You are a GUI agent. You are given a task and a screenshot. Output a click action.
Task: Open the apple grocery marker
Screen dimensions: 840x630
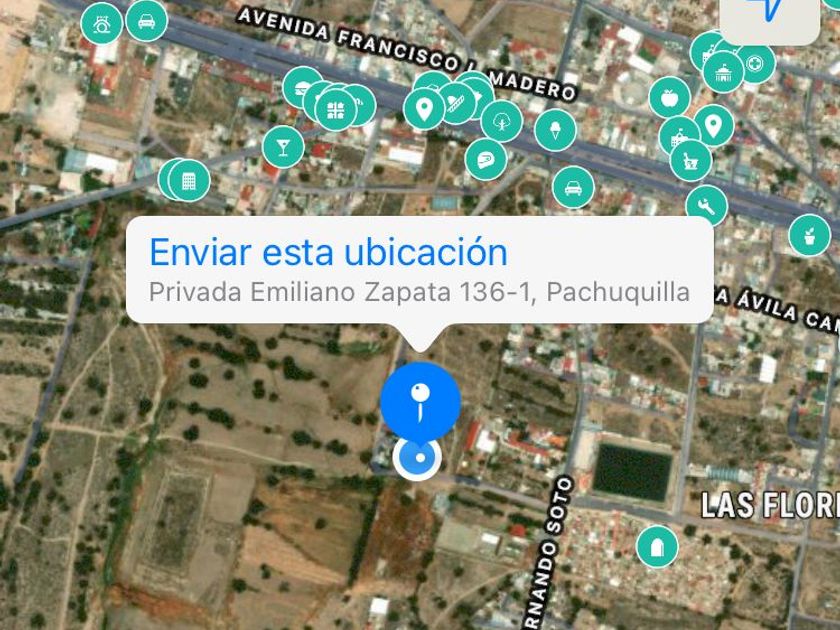pos(670,98)
